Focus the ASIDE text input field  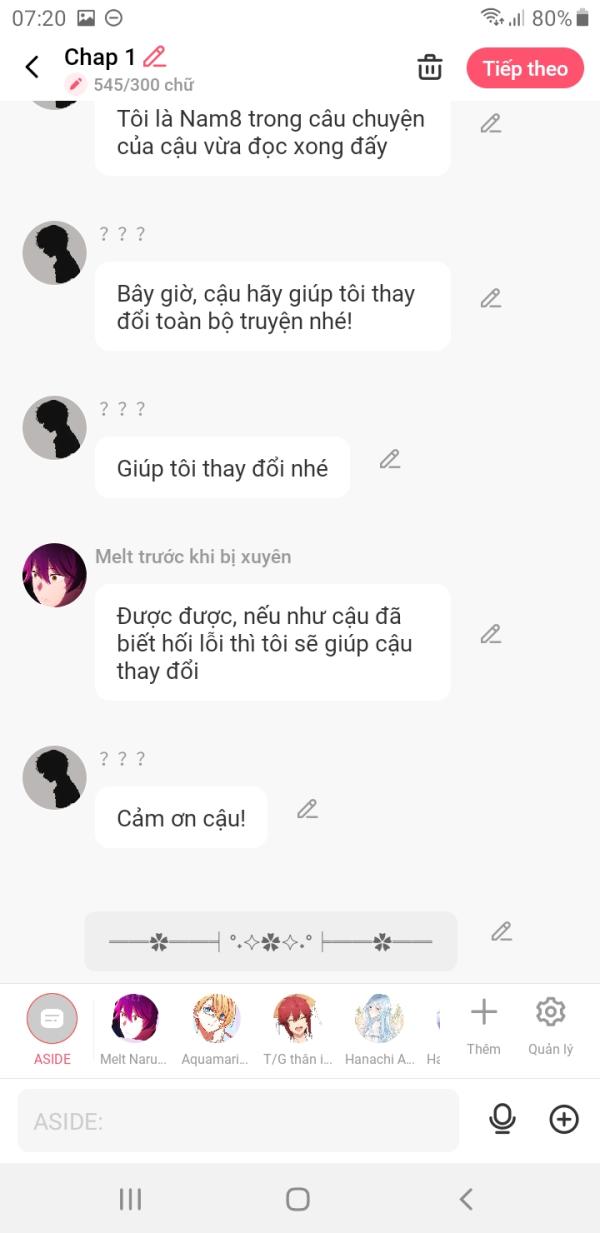coord(238,1121)
